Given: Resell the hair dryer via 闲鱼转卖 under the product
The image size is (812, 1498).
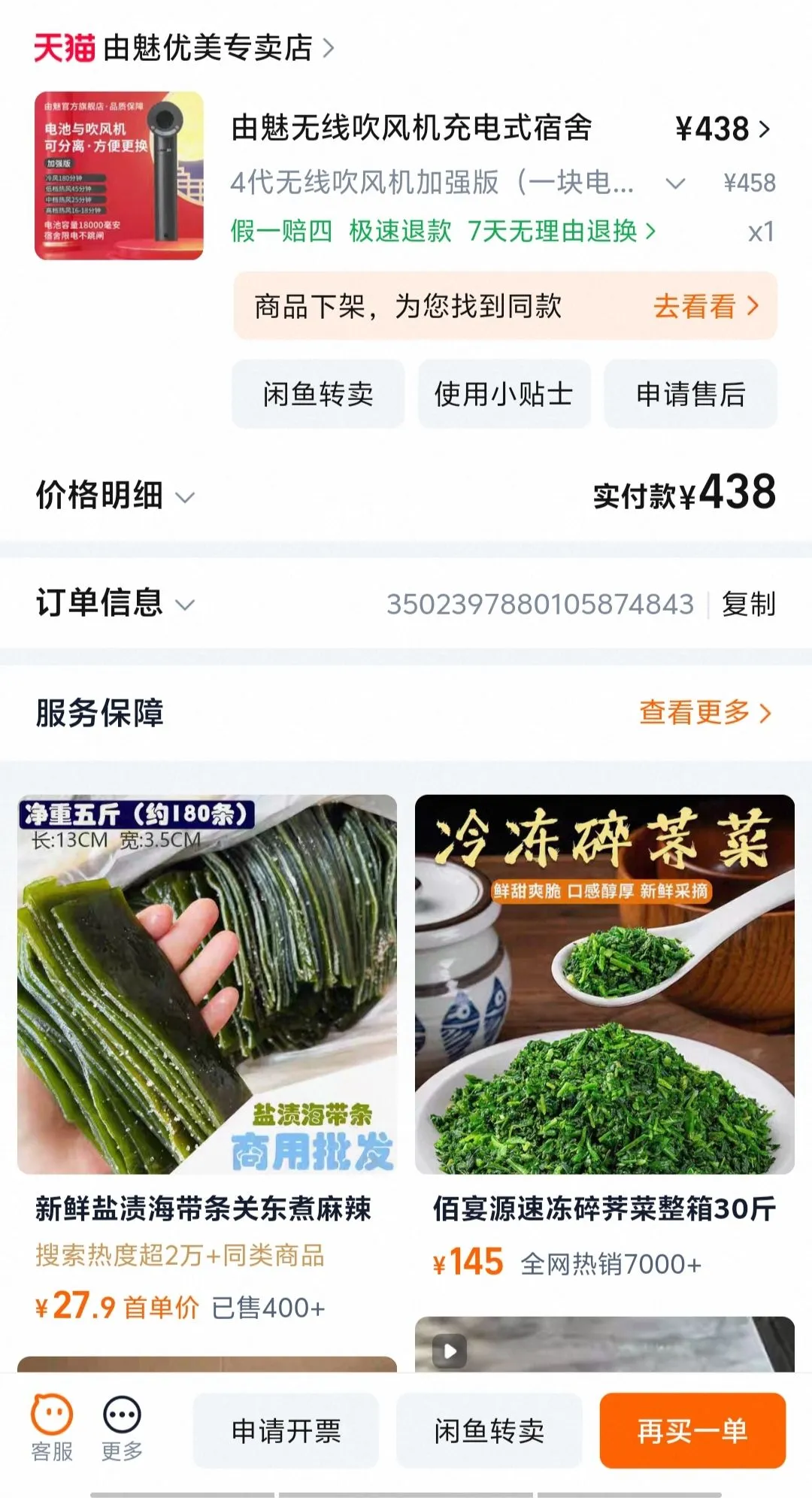Looking at the screenshot, I should (x=318, y=394).
